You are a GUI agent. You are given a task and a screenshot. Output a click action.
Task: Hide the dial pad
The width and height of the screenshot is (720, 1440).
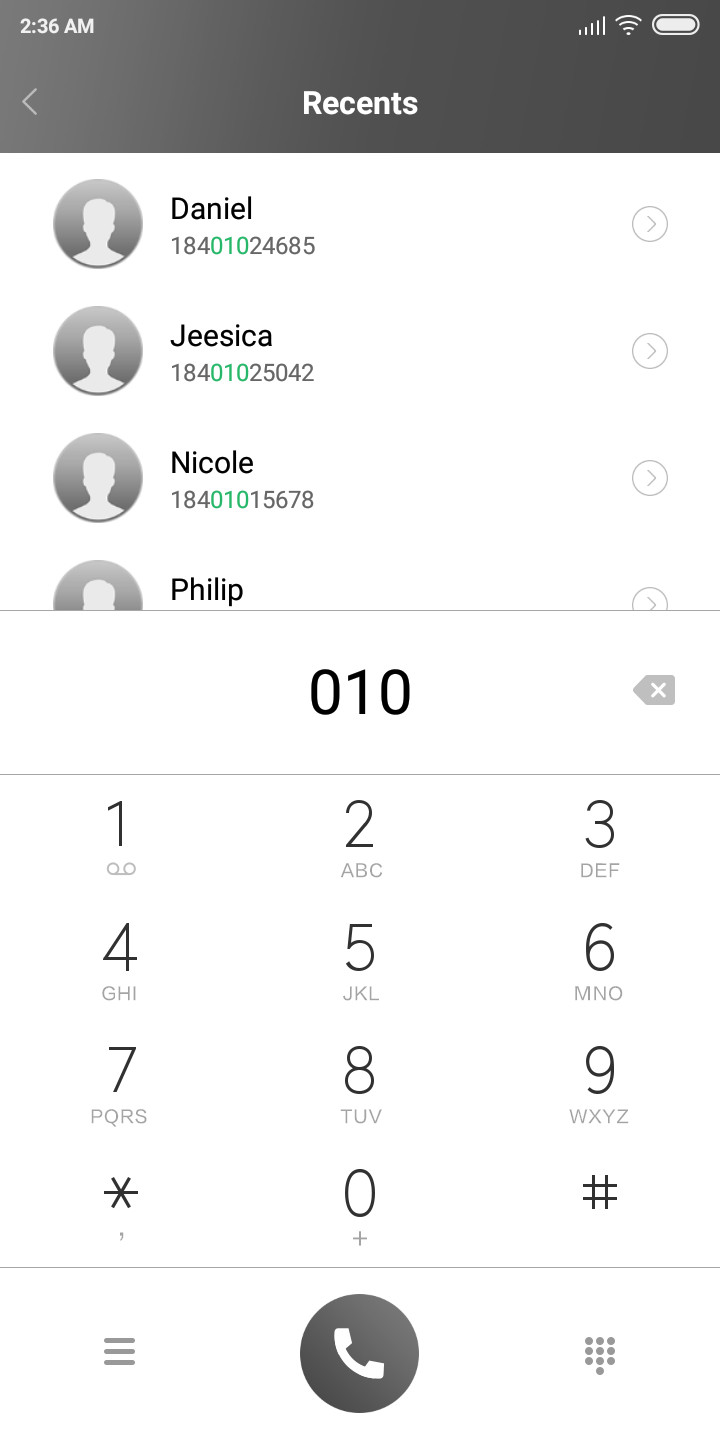coord(599,1355)
